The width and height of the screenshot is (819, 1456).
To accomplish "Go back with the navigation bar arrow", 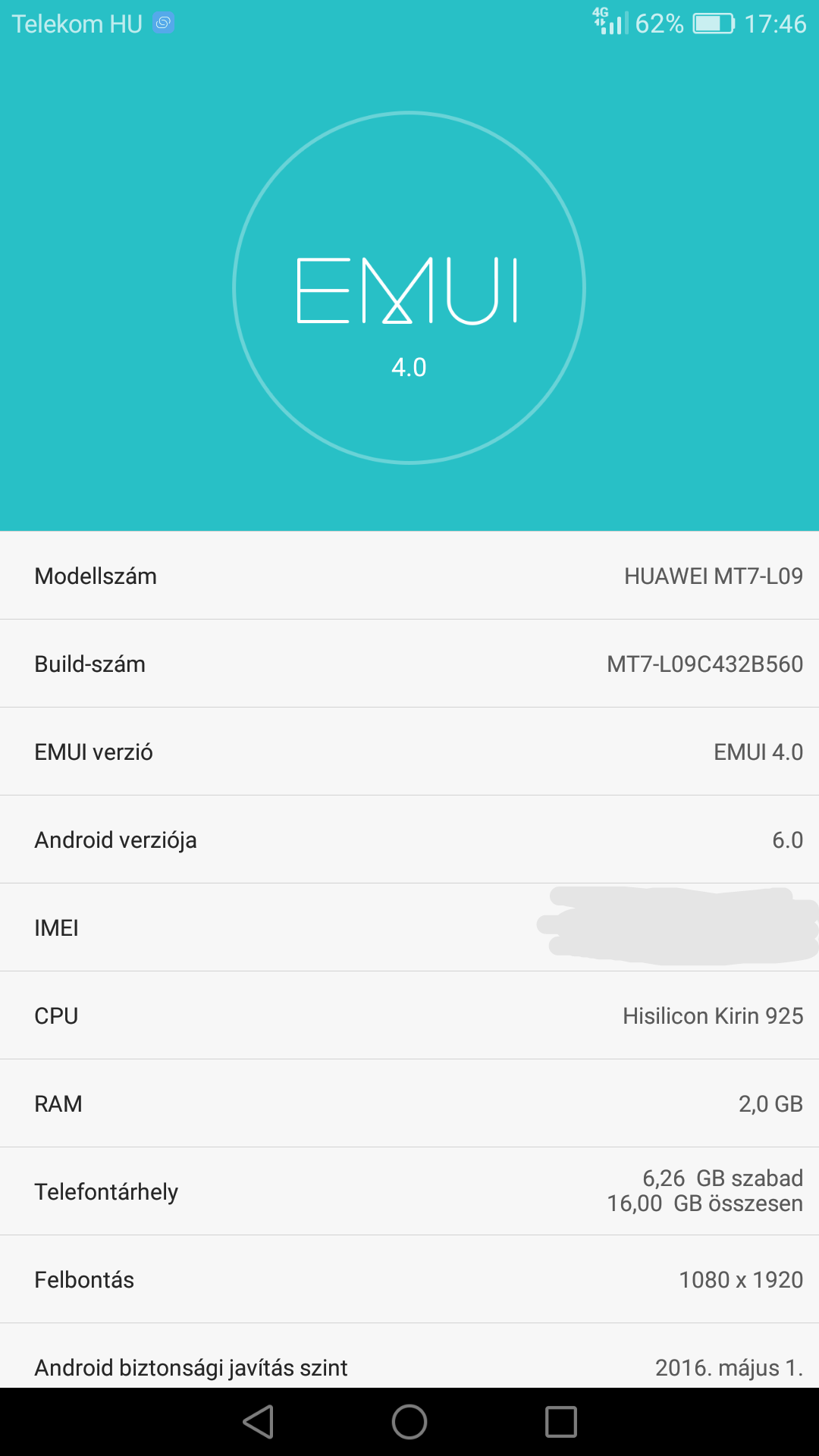I will pyautogui.click(x=258, y=1422).
